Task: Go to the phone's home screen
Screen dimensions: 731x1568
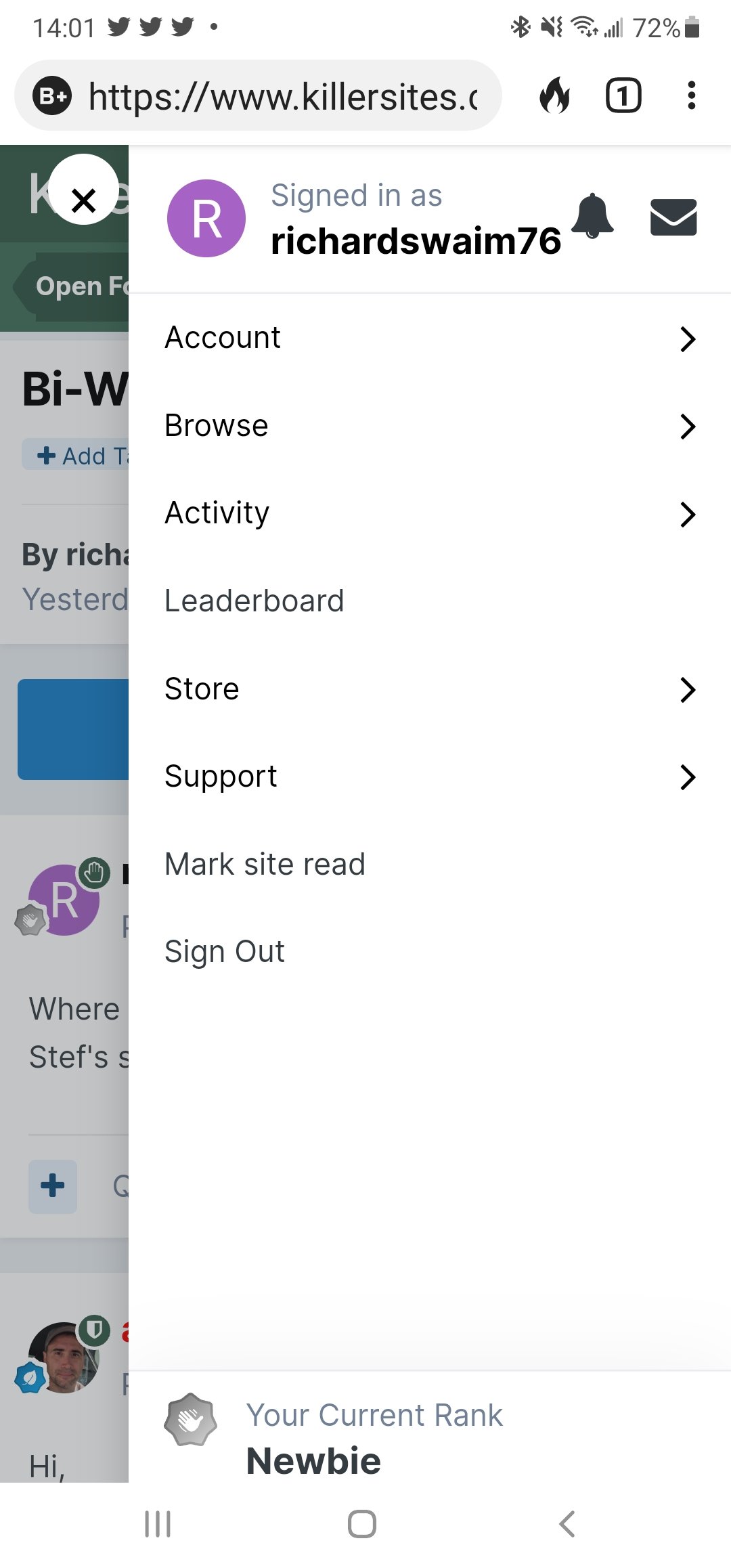Action: pos(362,1524)
